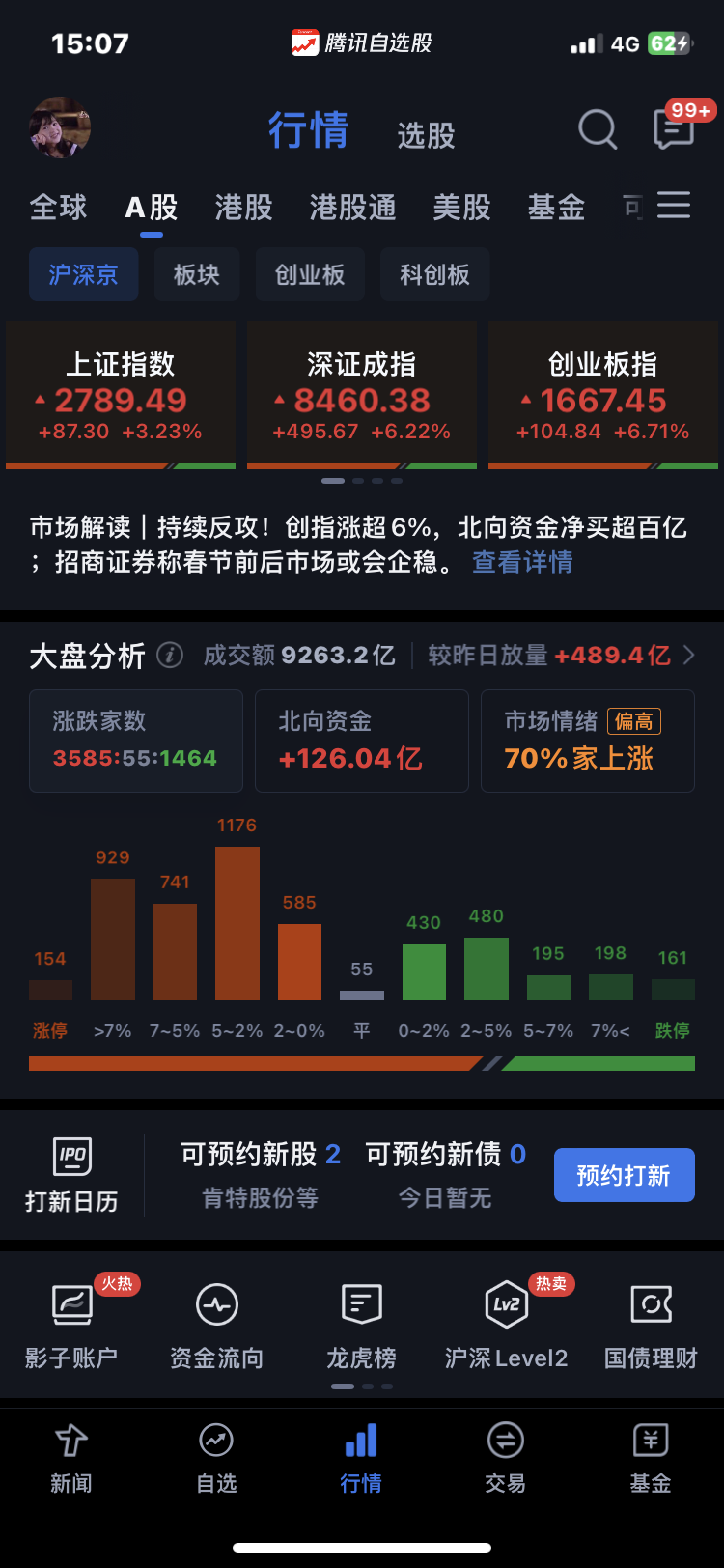
Task: Open the messages icon with 99+ badge
Action: point(676,126)
